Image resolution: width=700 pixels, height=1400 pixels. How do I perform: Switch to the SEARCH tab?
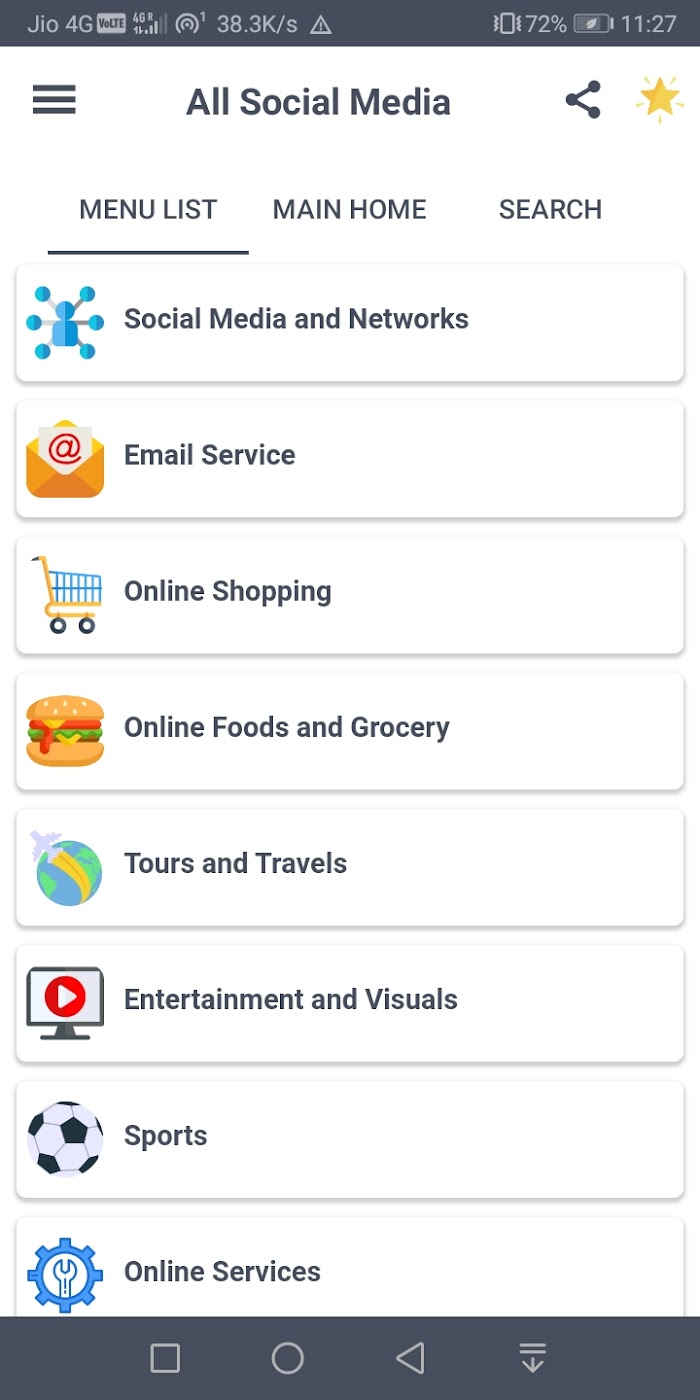[550, 210]
